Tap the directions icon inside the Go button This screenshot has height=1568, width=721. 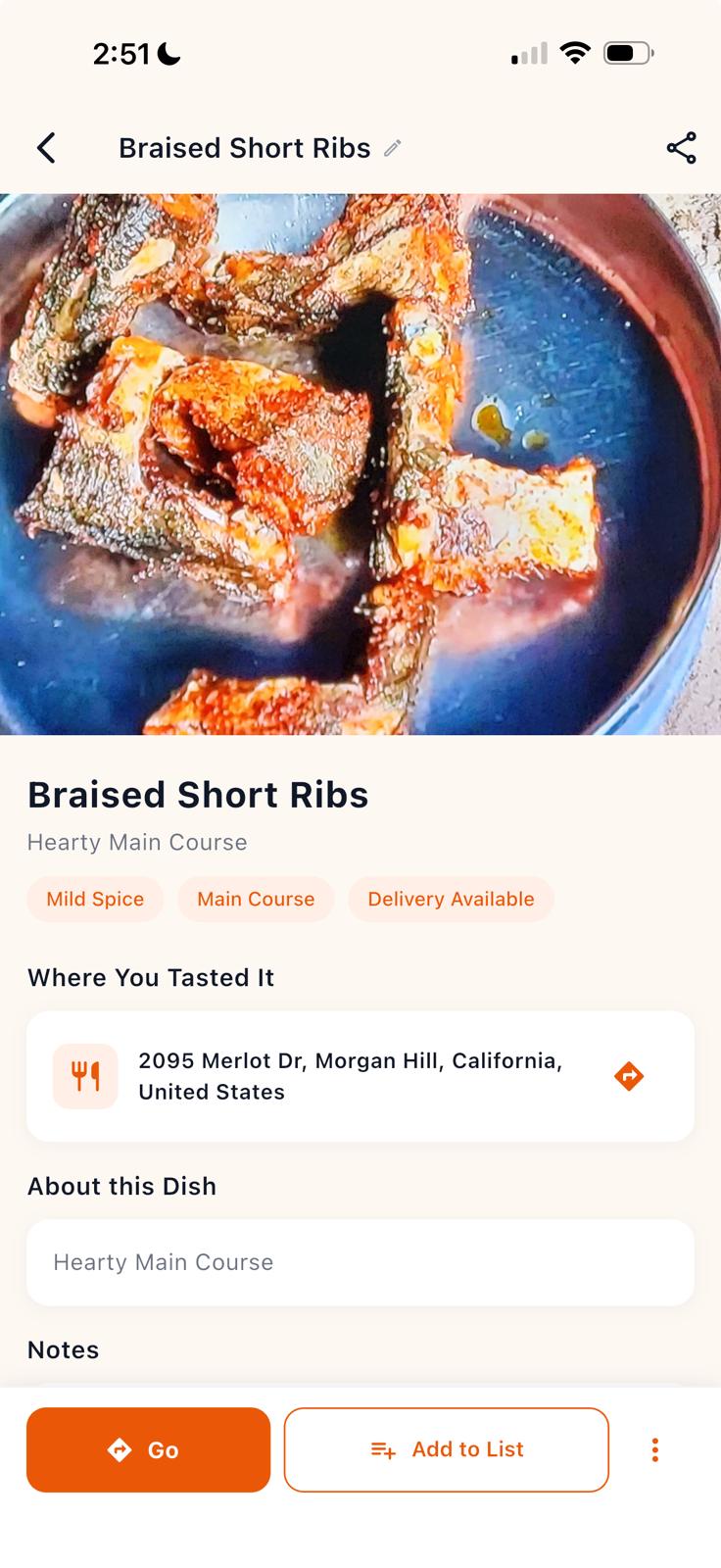pos(120,1449)
